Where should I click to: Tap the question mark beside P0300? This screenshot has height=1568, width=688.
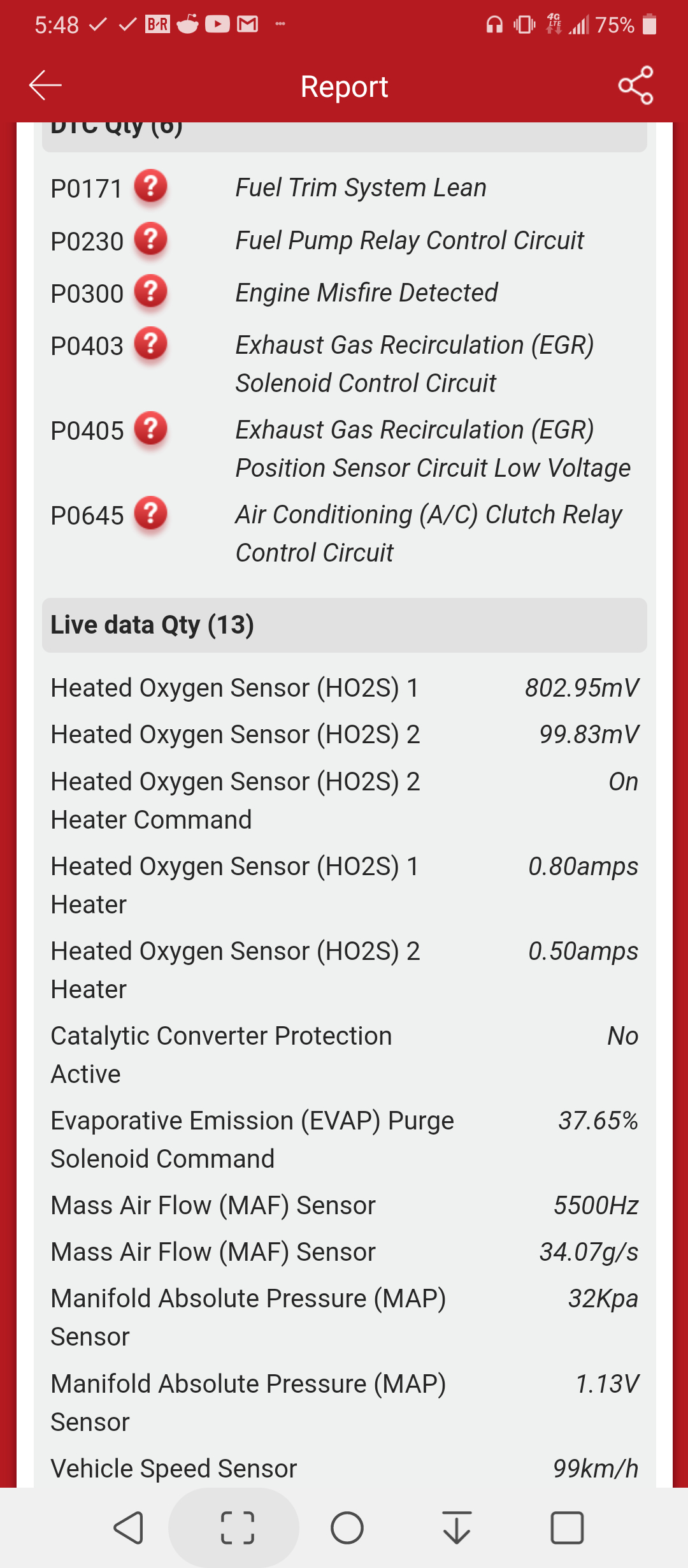point(150,291)
